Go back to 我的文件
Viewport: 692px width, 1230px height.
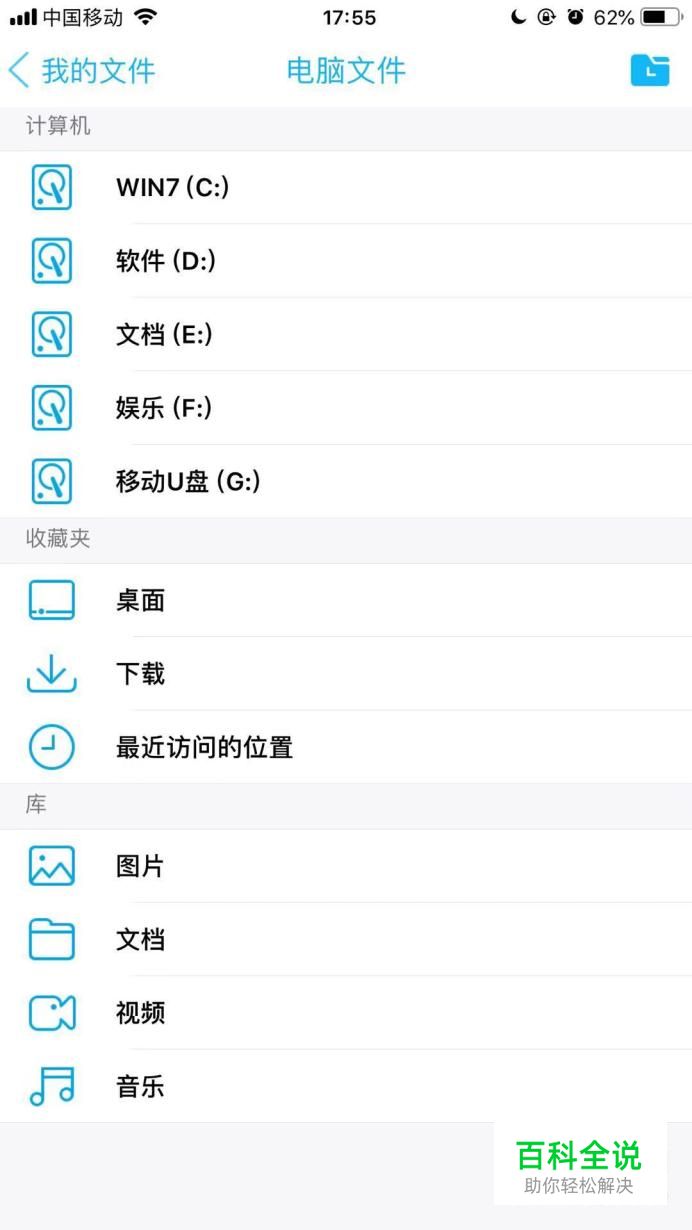82,71
